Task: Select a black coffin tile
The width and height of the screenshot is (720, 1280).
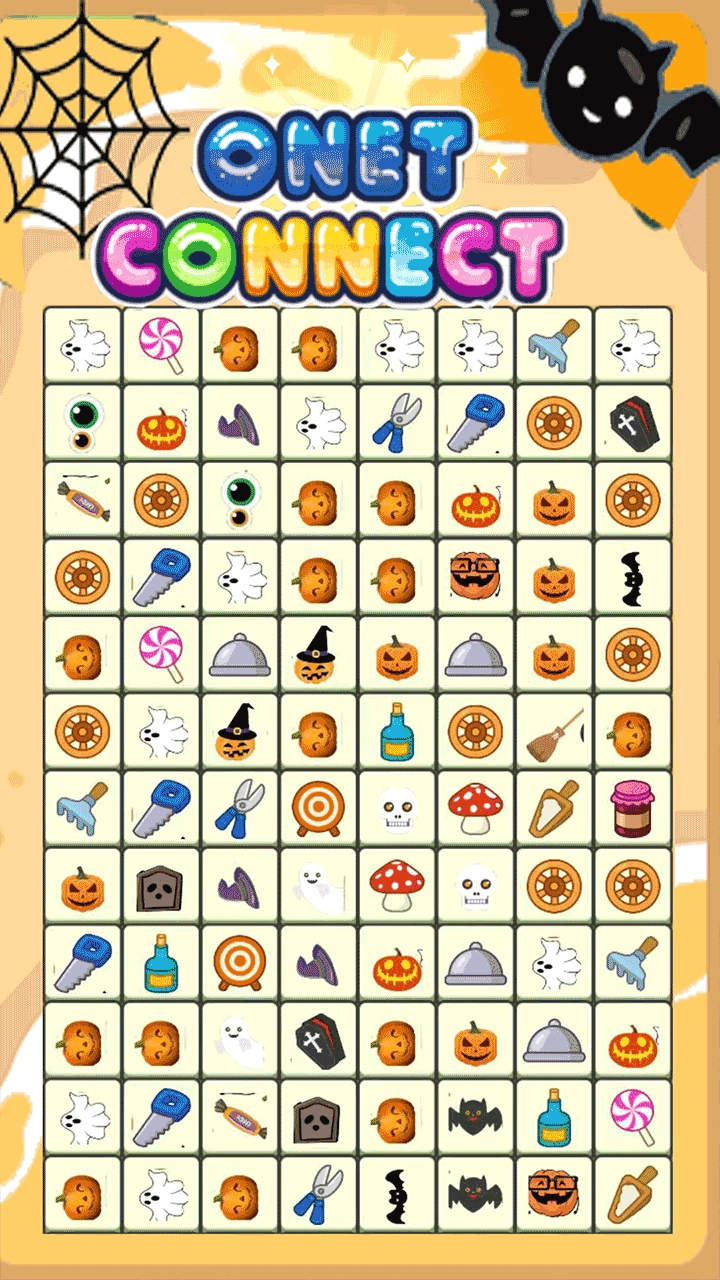Action: [x=632, y=422]
